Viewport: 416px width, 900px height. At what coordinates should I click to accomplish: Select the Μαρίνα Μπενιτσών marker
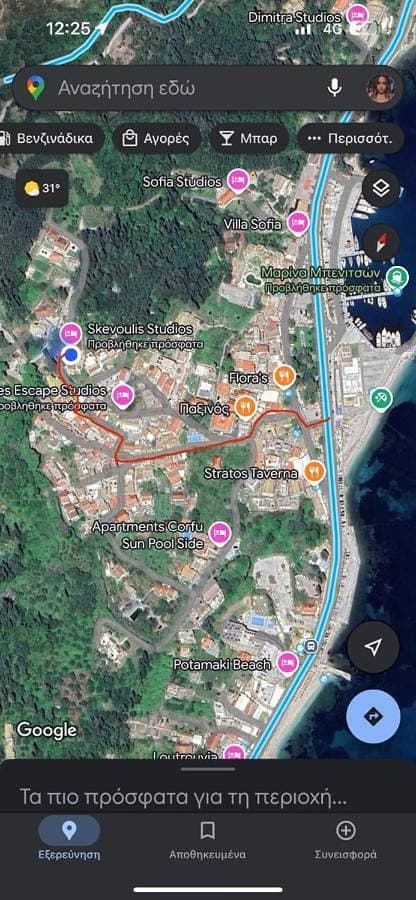click(x=394, y=277)
